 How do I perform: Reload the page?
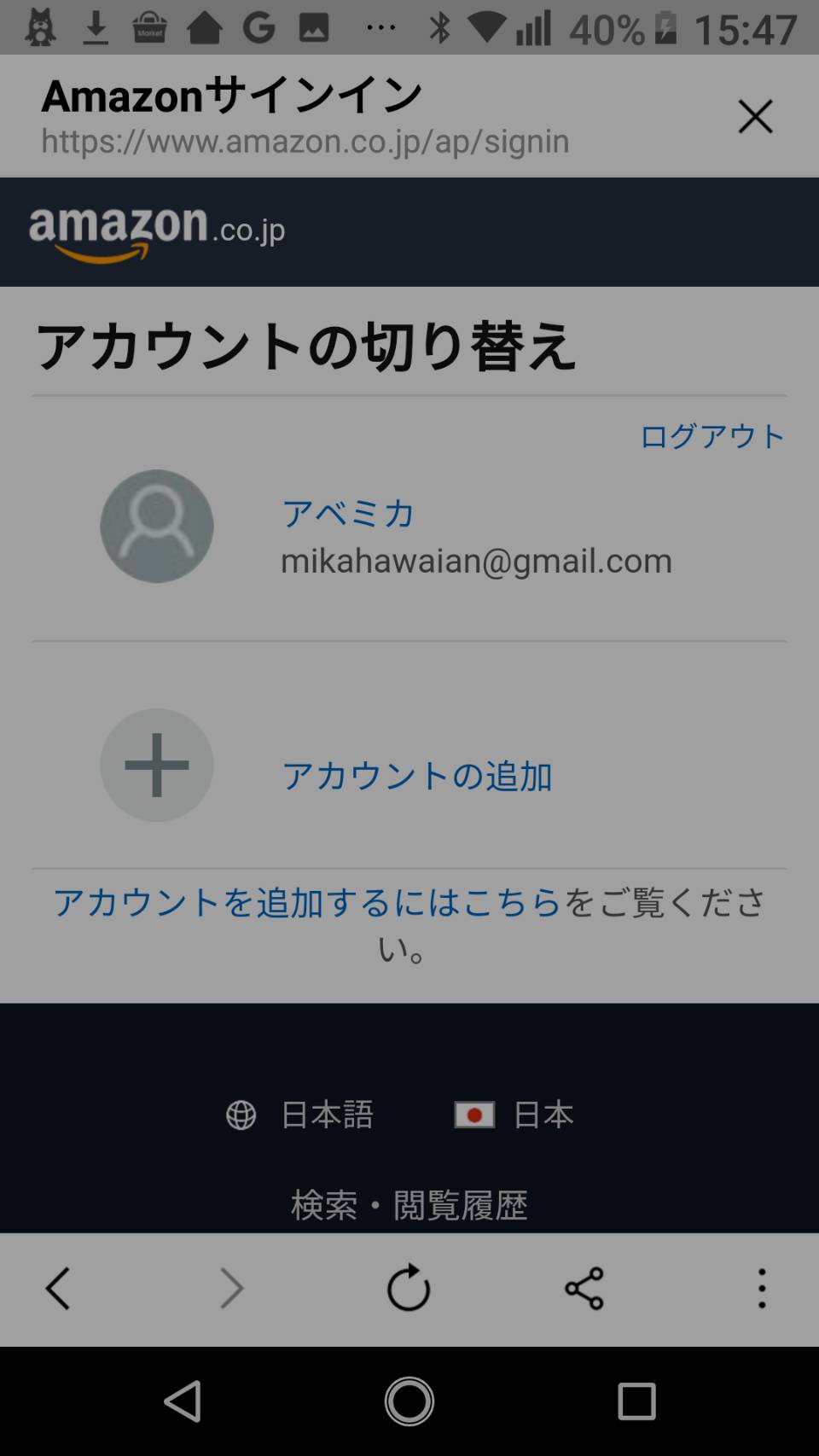409,1288
